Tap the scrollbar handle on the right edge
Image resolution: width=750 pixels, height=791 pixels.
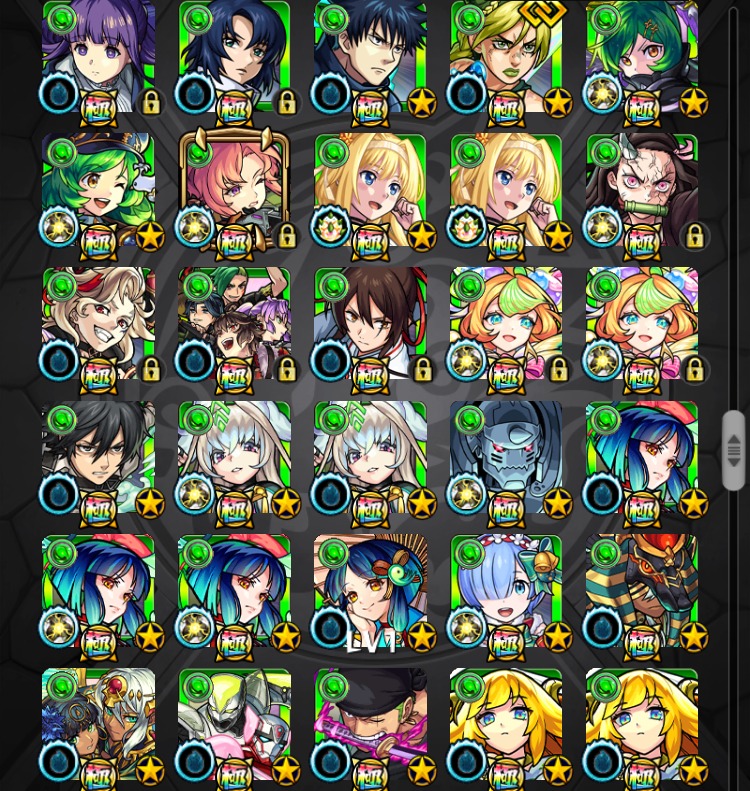tap(734, 450)
